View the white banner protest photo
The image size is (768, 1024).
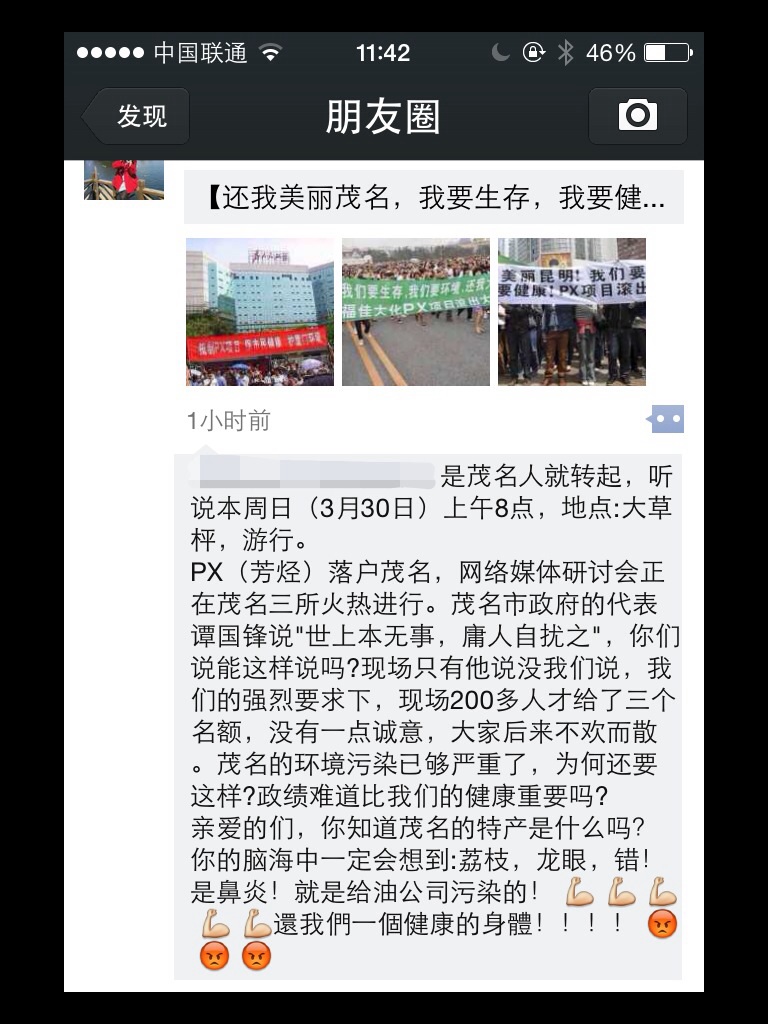572,312
